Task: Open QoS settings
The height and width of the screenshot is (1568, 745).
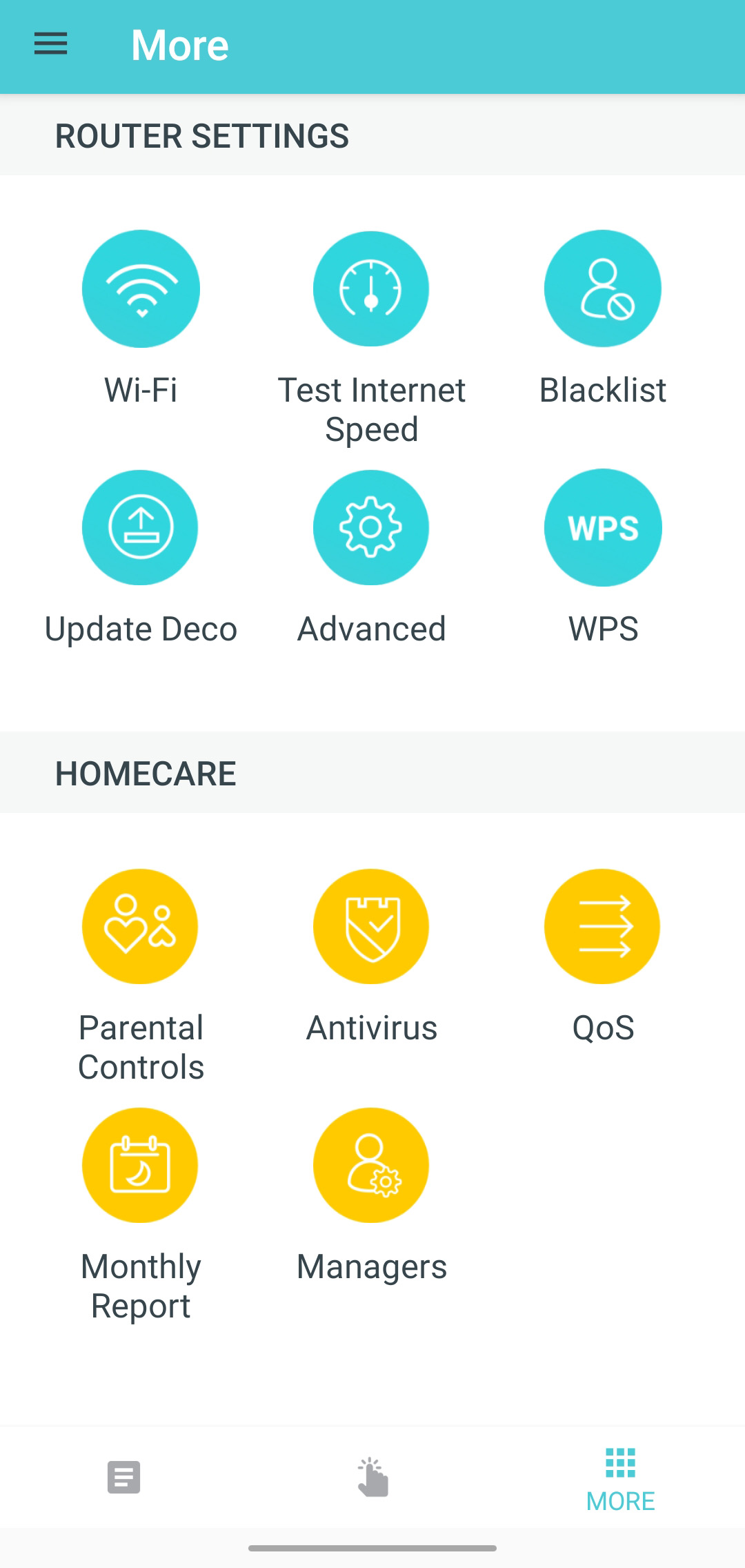Action: point(603,927)
